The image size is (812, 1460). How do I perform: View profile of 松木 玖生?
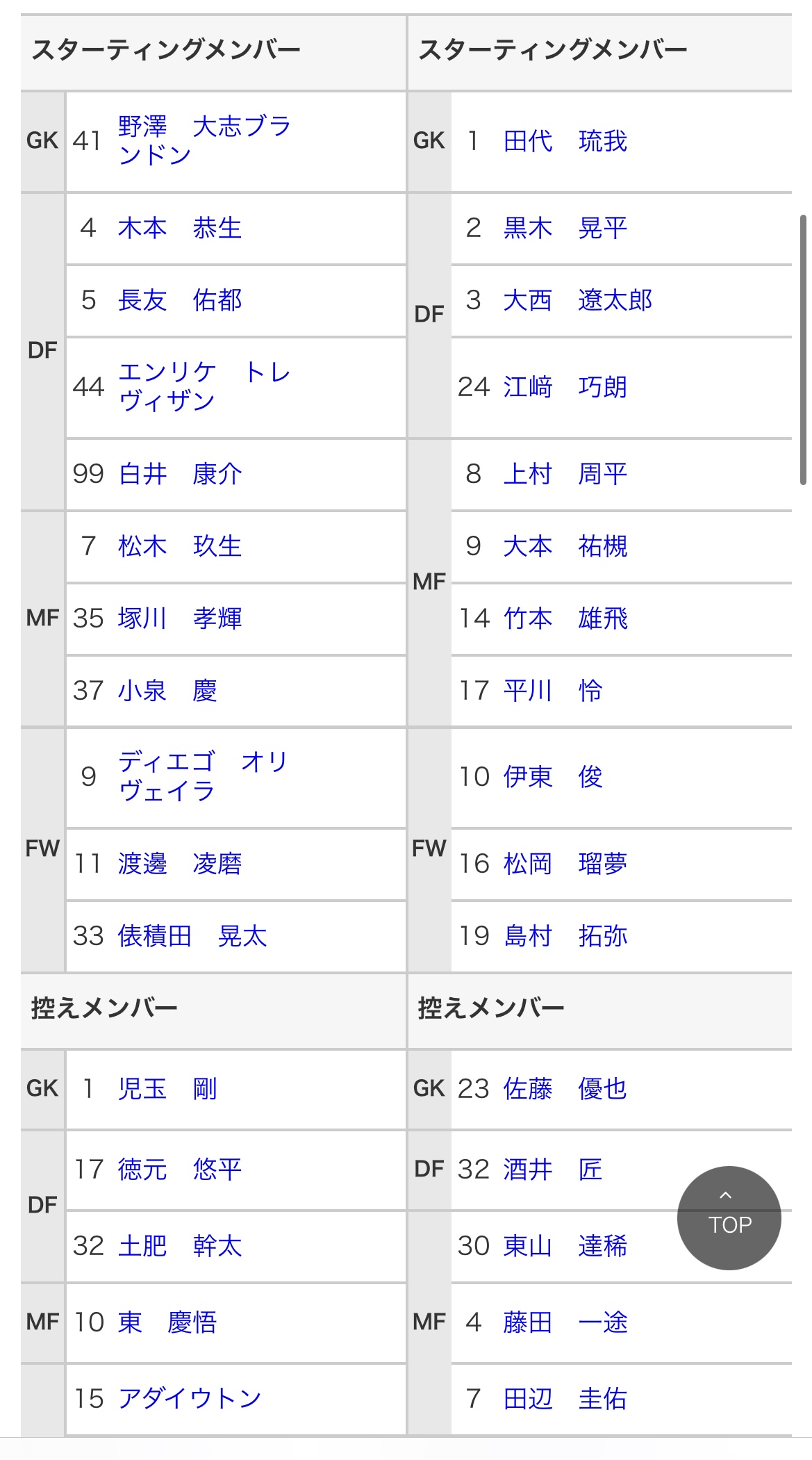coord(180,546)
